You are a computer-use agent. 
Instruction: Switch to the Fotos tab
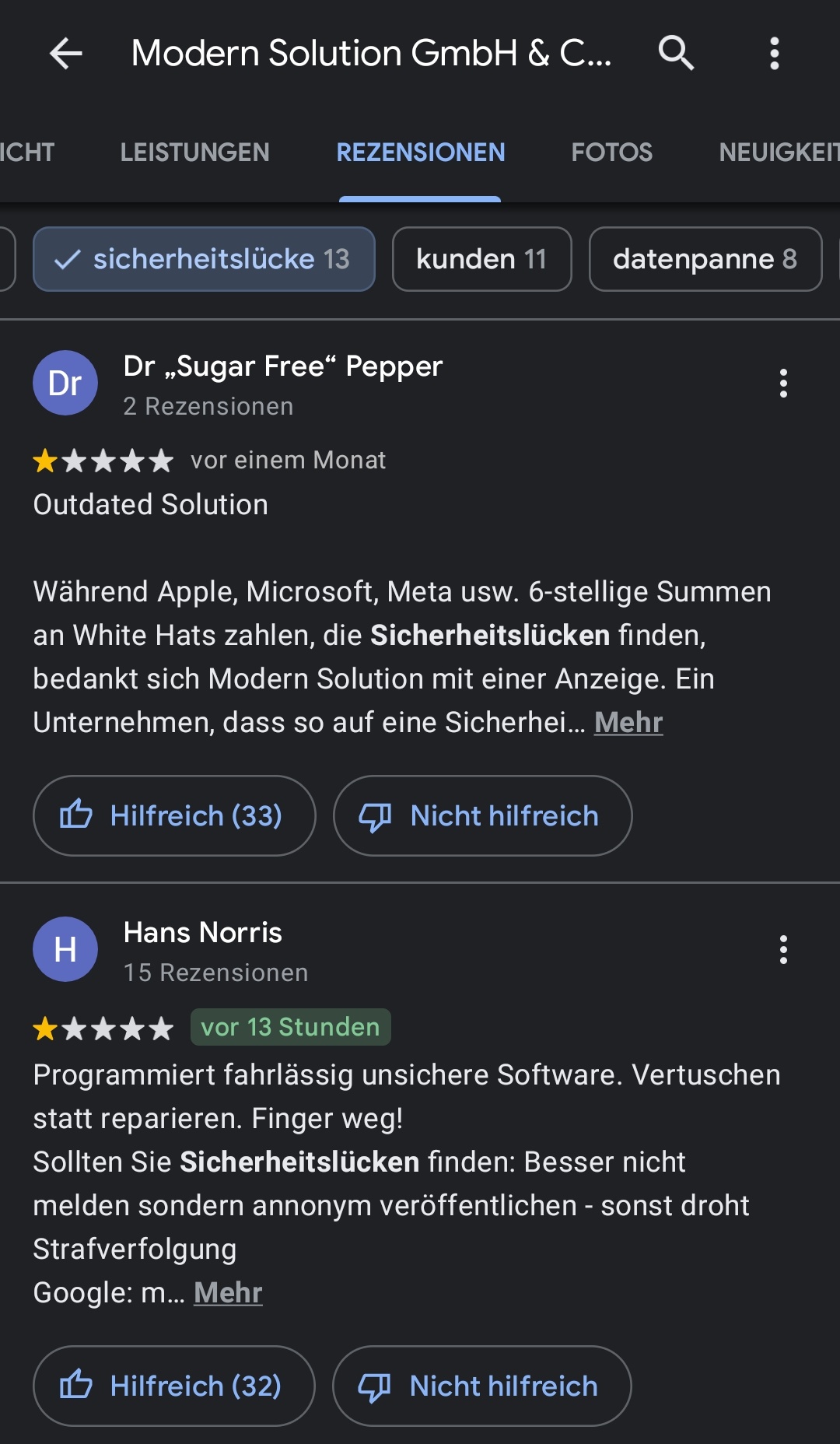pos(611,152)
